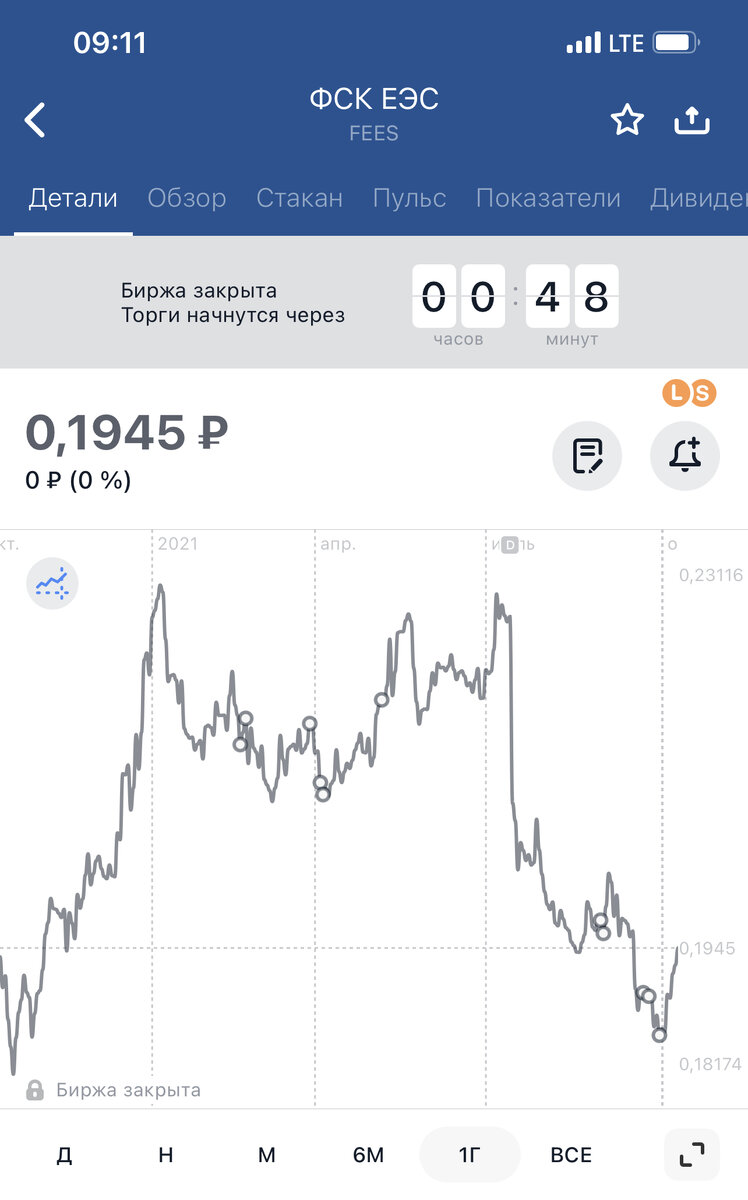Add ФСК ЕЭС to favorites with star
Image resolution: width=748 pixels, height=1200 pixels.
tap(627, 120)
